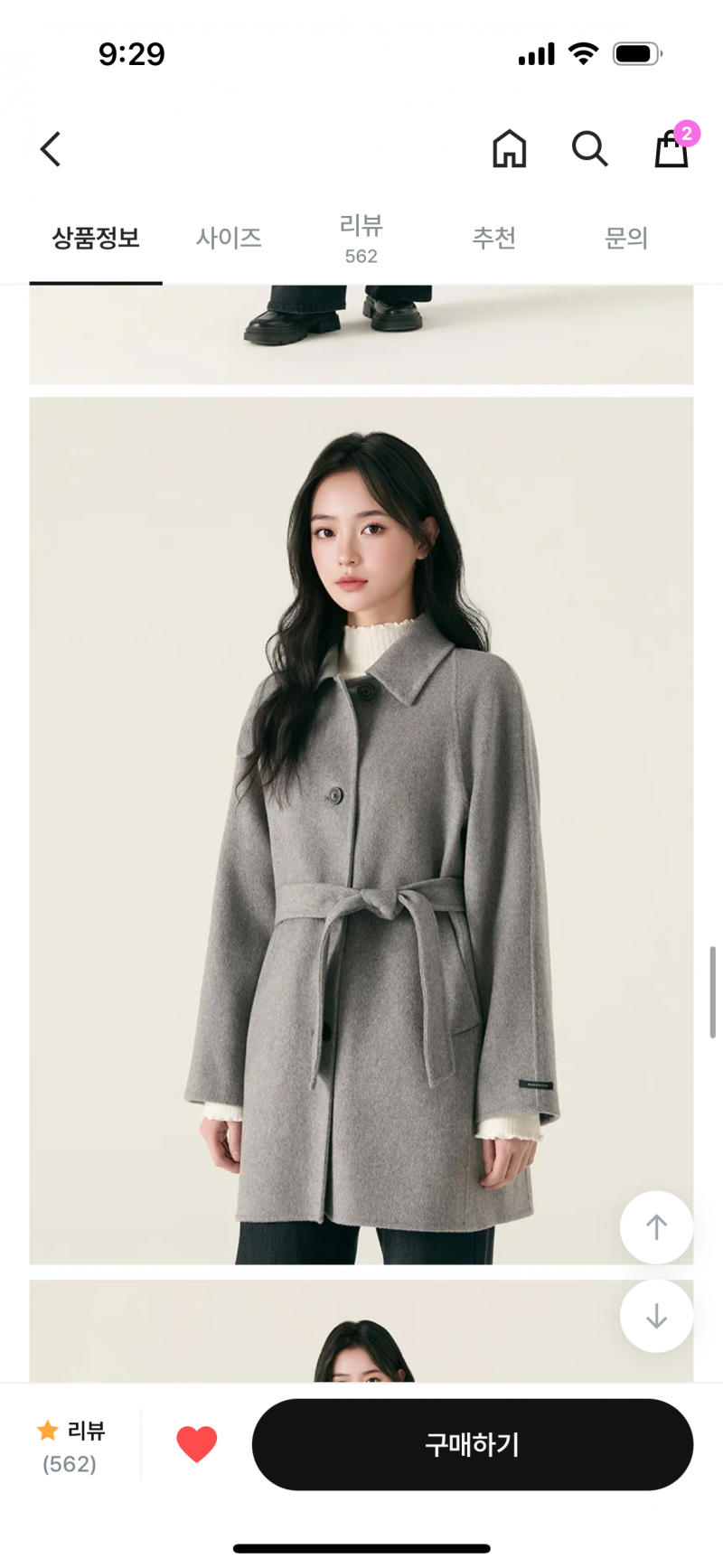This screenshot has width=723, height=1568.
Task: Select the 상품정보 tab
Action: pyautogui.click(x=95, y=238)
